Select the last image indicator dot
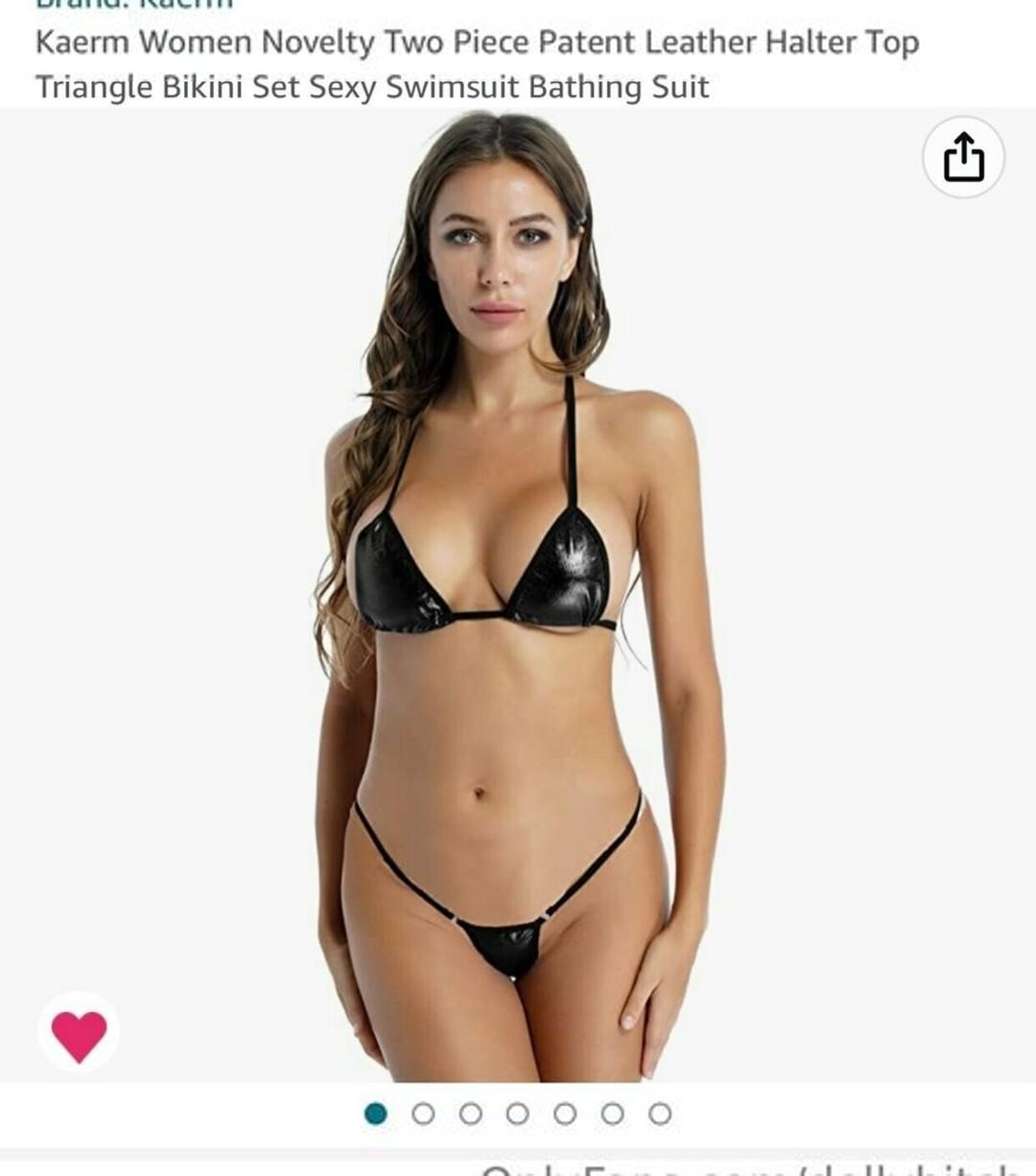 coord(660,1114)
